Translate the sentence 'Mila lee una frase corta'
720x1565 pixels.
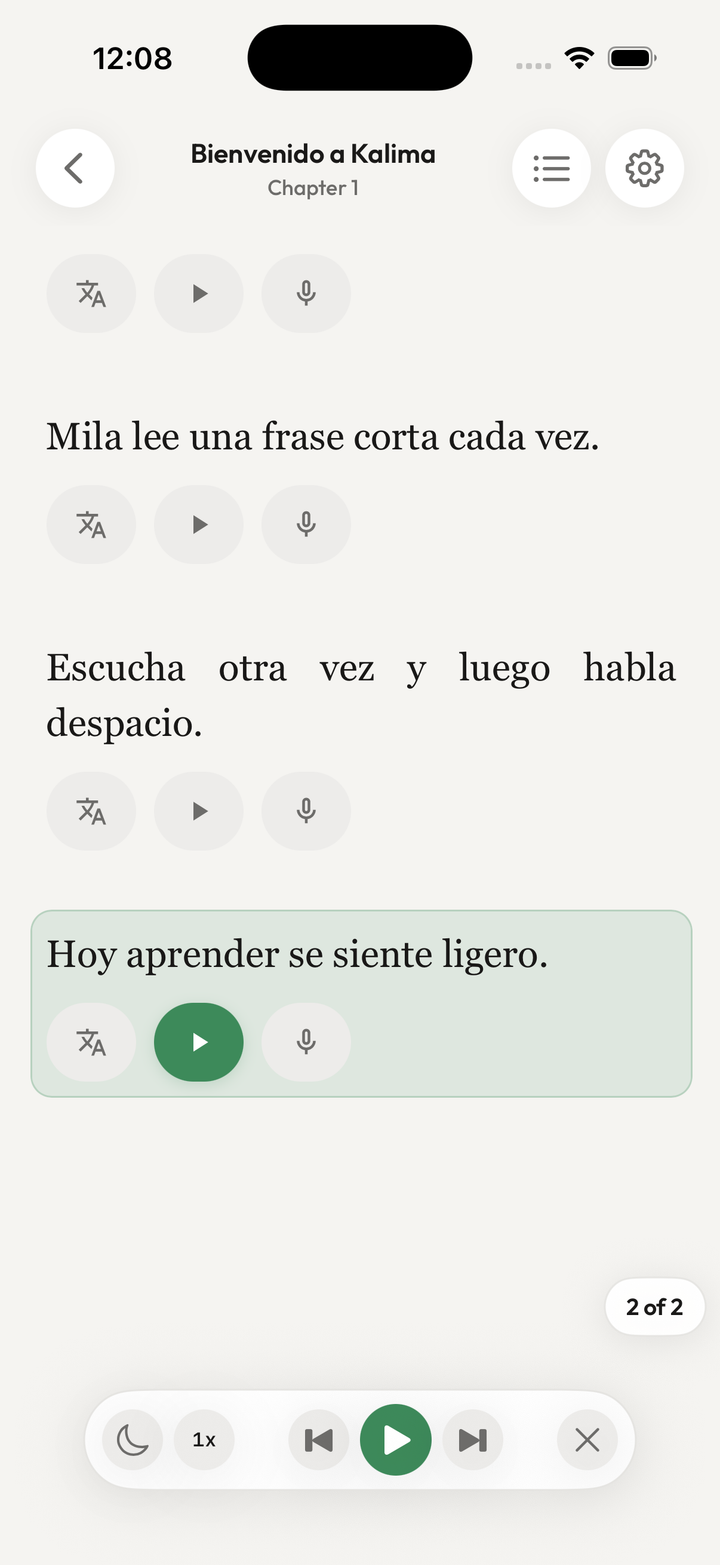coord(91,524)
